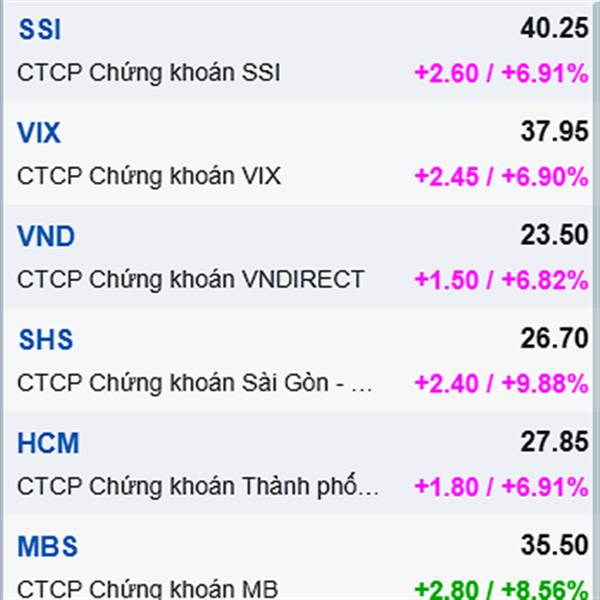Select the VND VNDIRECT stock entry
Image resolution: width=600 pixels, height=600 pixels.
click(x=298, y=256)
